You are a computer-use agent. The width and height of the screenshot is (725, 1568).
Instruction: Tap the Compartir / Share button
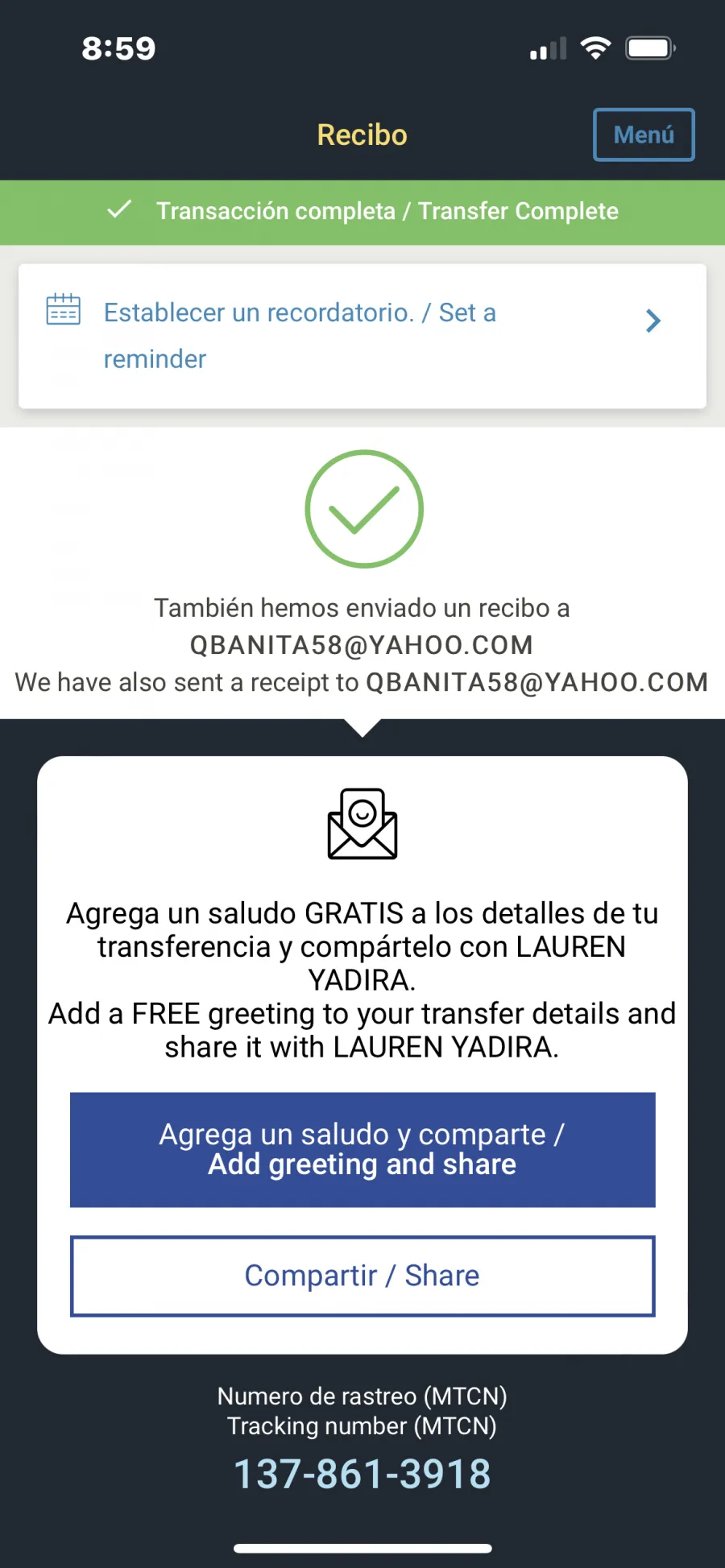coord(362,1276)
